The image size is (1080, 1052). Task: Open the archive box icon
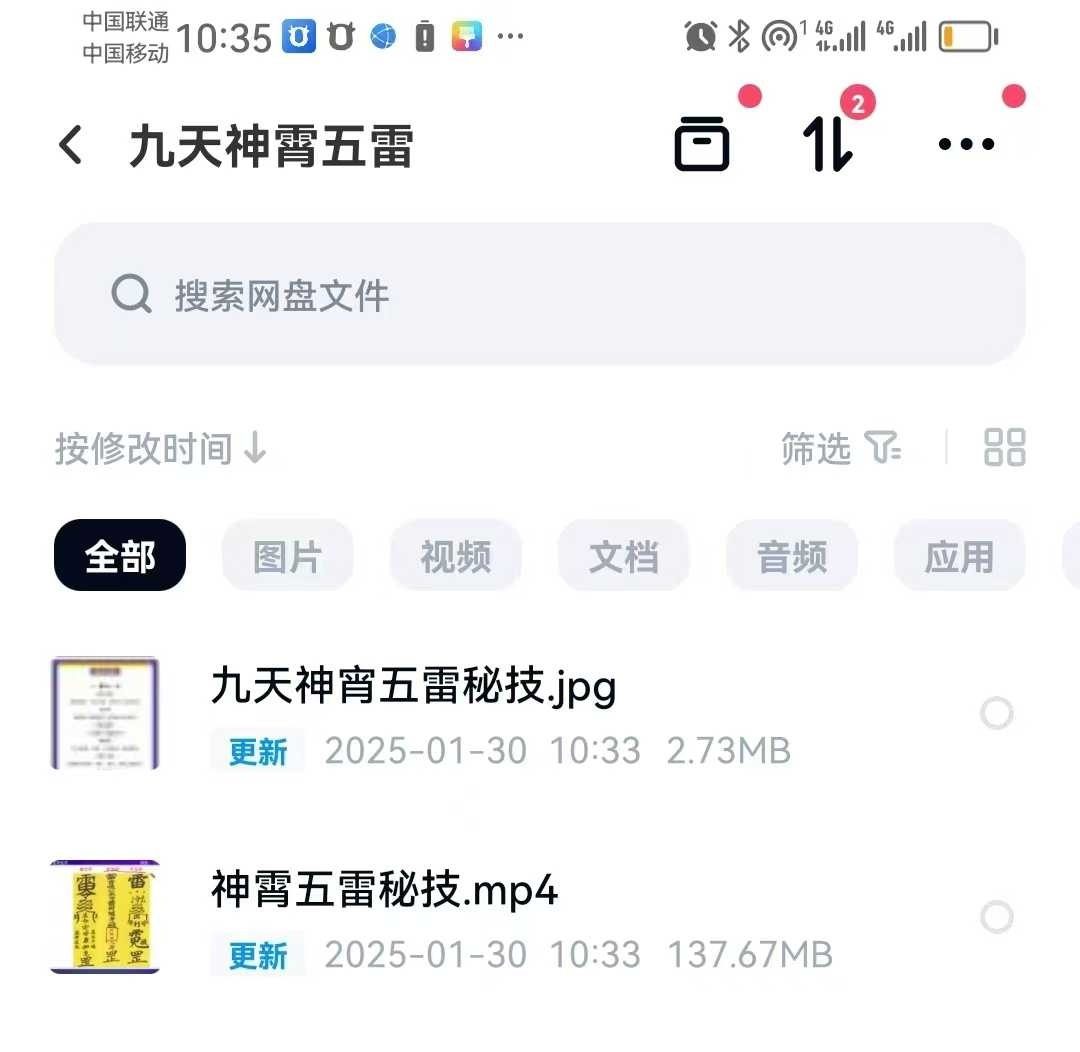coord(701,146)
